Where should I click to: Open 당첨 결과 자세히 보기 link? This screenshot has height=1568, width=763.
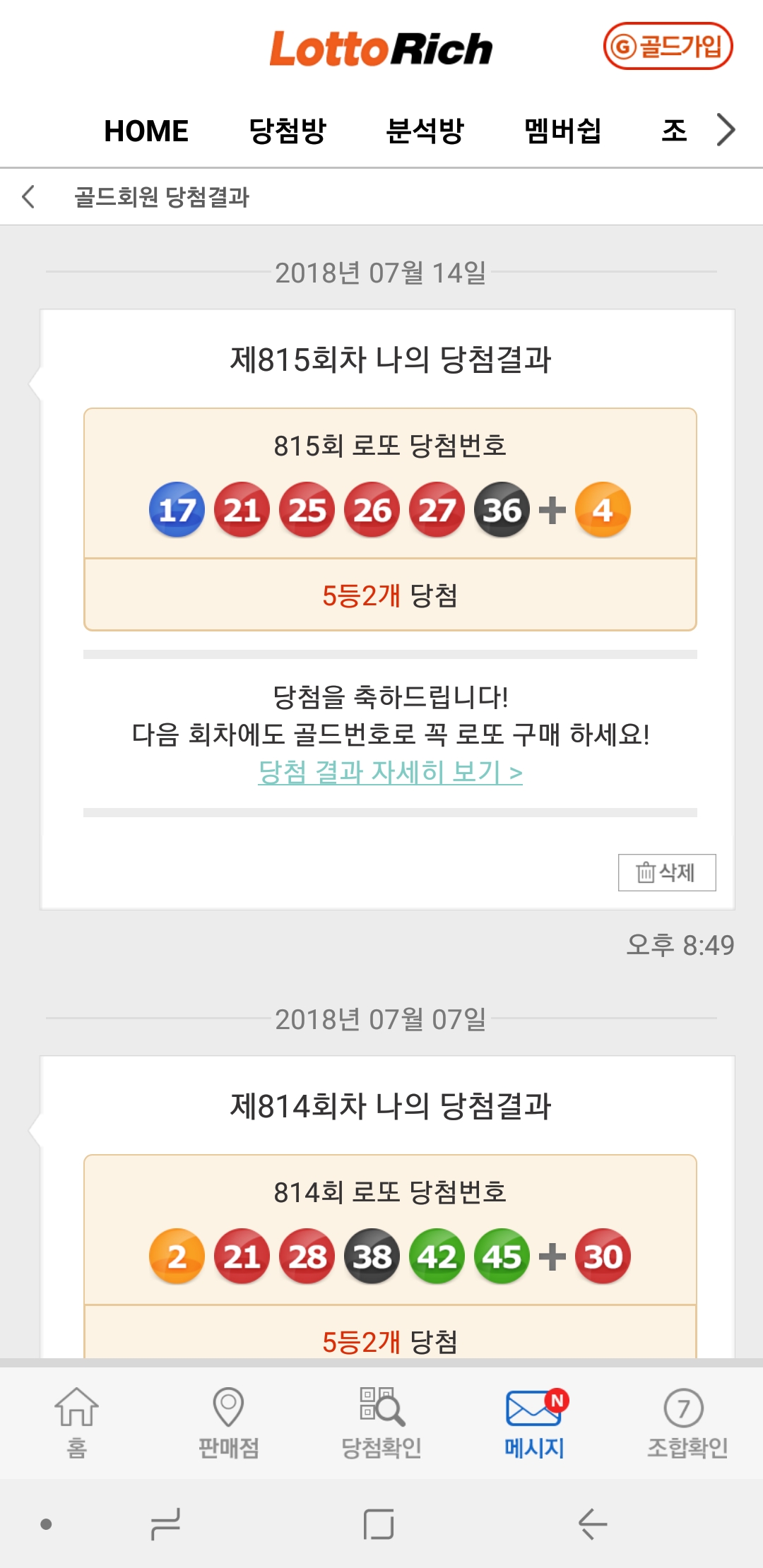[390, 771]
